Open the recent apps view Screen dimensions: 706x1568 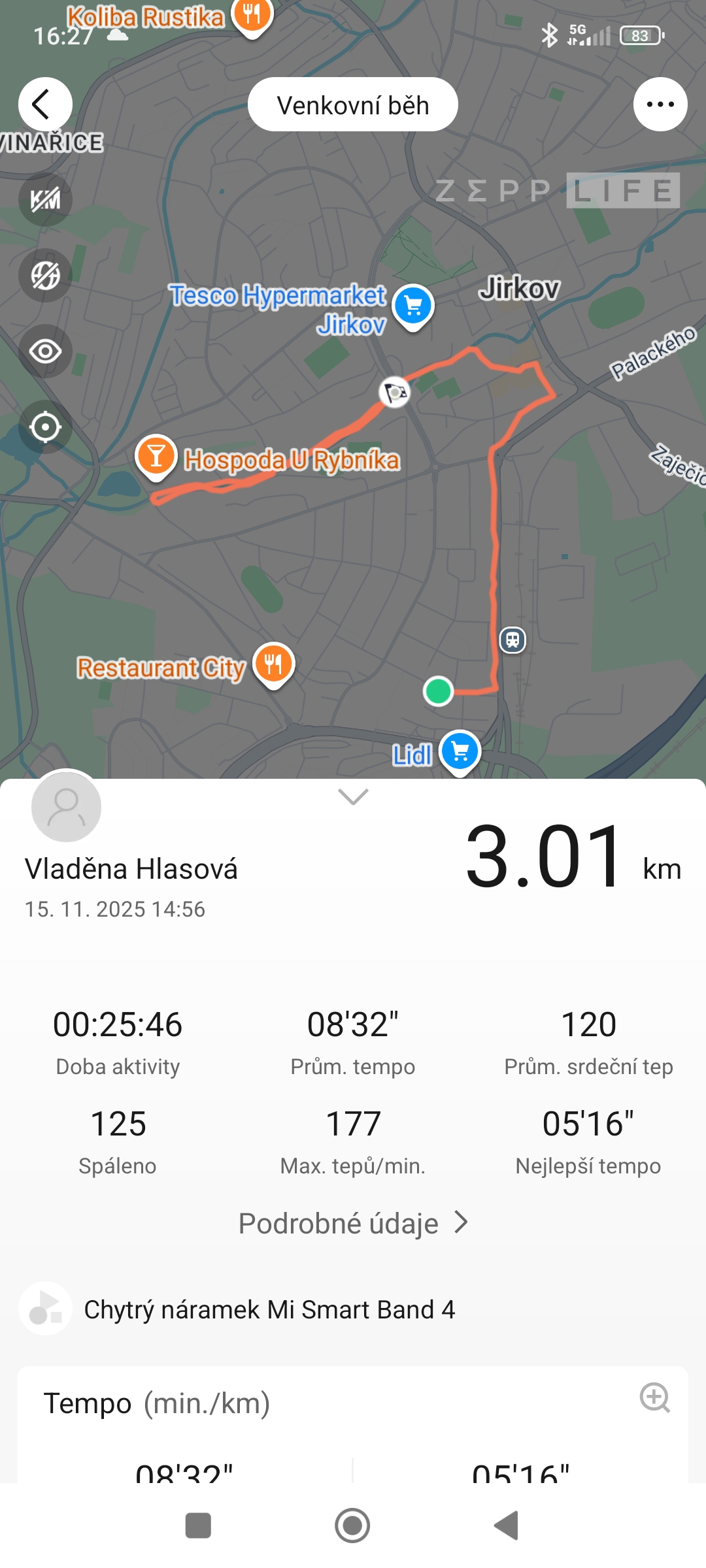pos(198,1526)
